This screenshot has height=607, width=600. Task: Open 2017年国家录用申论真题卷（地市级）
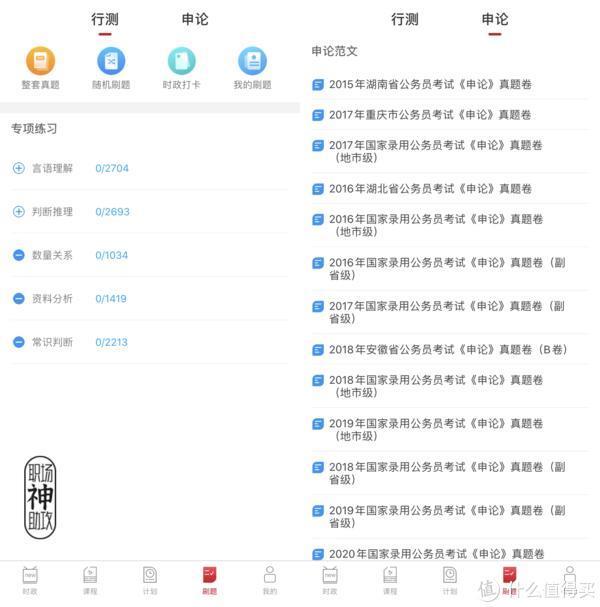tap(436, 151)
